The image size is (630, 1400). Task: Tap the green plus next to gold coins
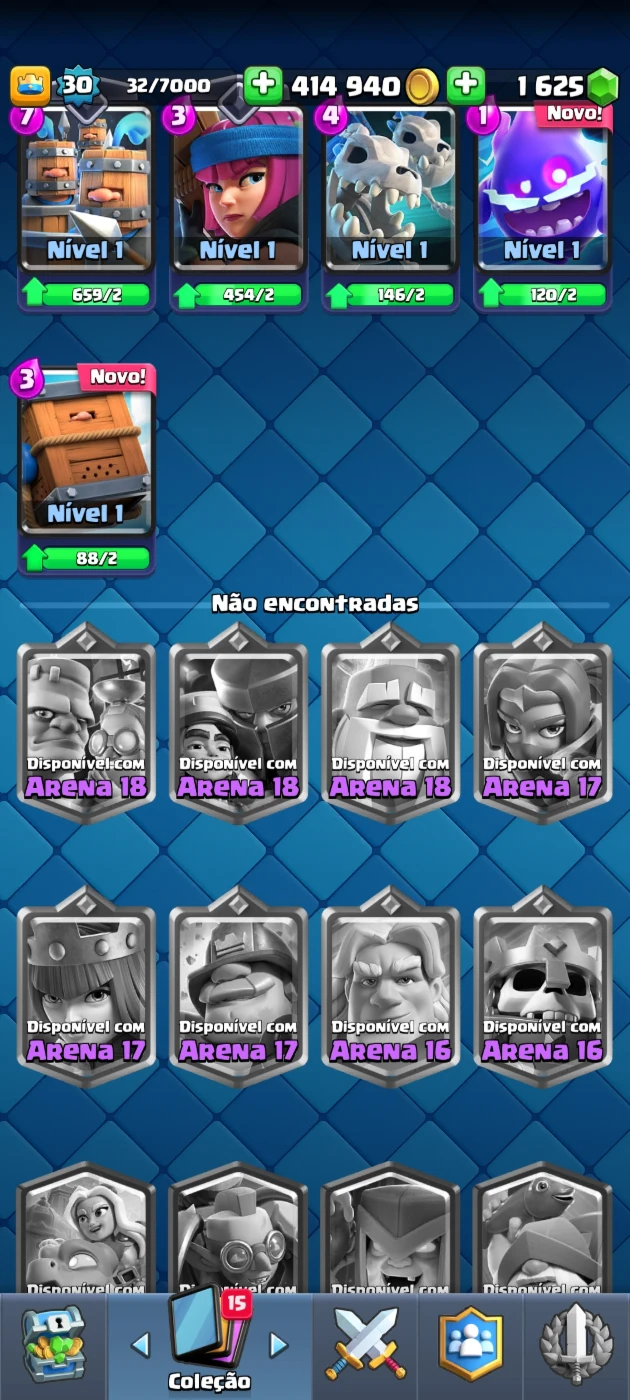click(x=264, y=86)
